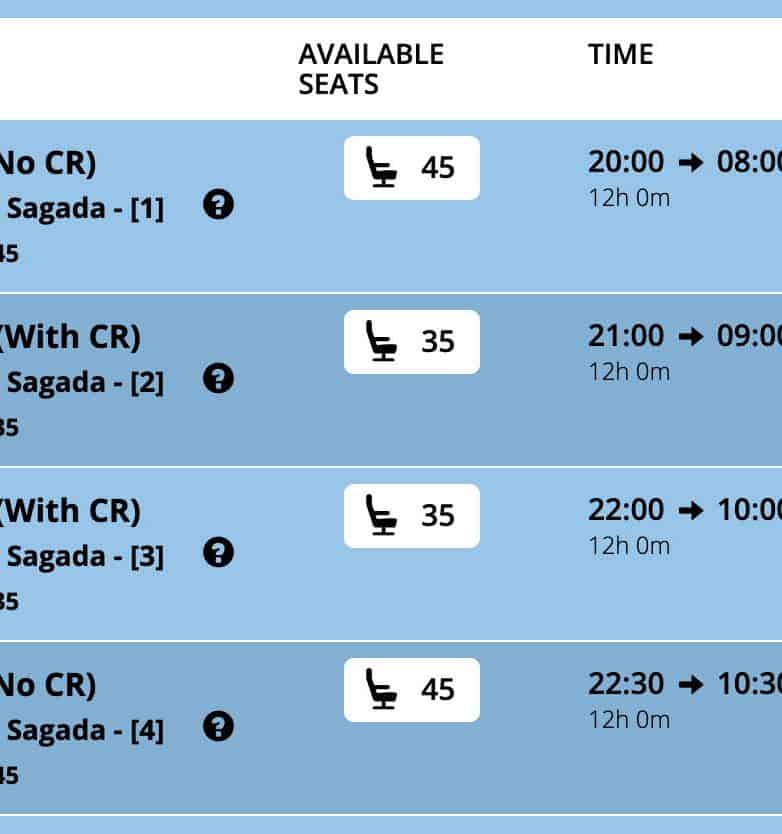
Task: Open the help icon beside Sagada - [3]
Action: click(218, 553)
